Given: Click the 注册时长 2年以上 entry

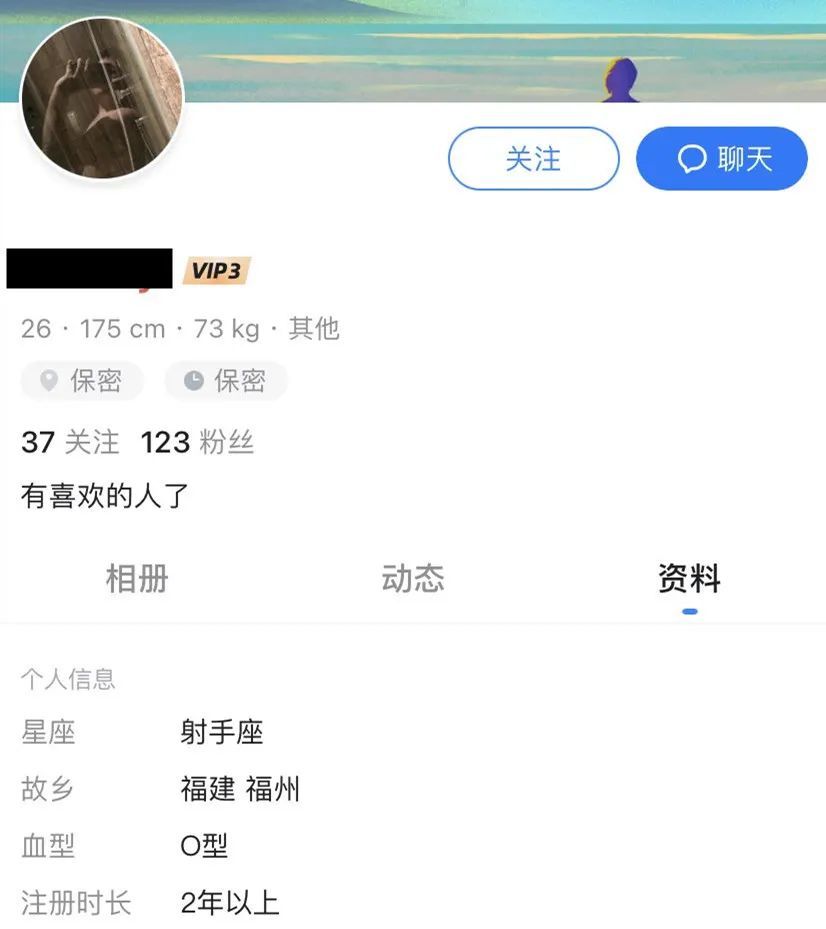Looking at the screenshot, I should 226,902.
